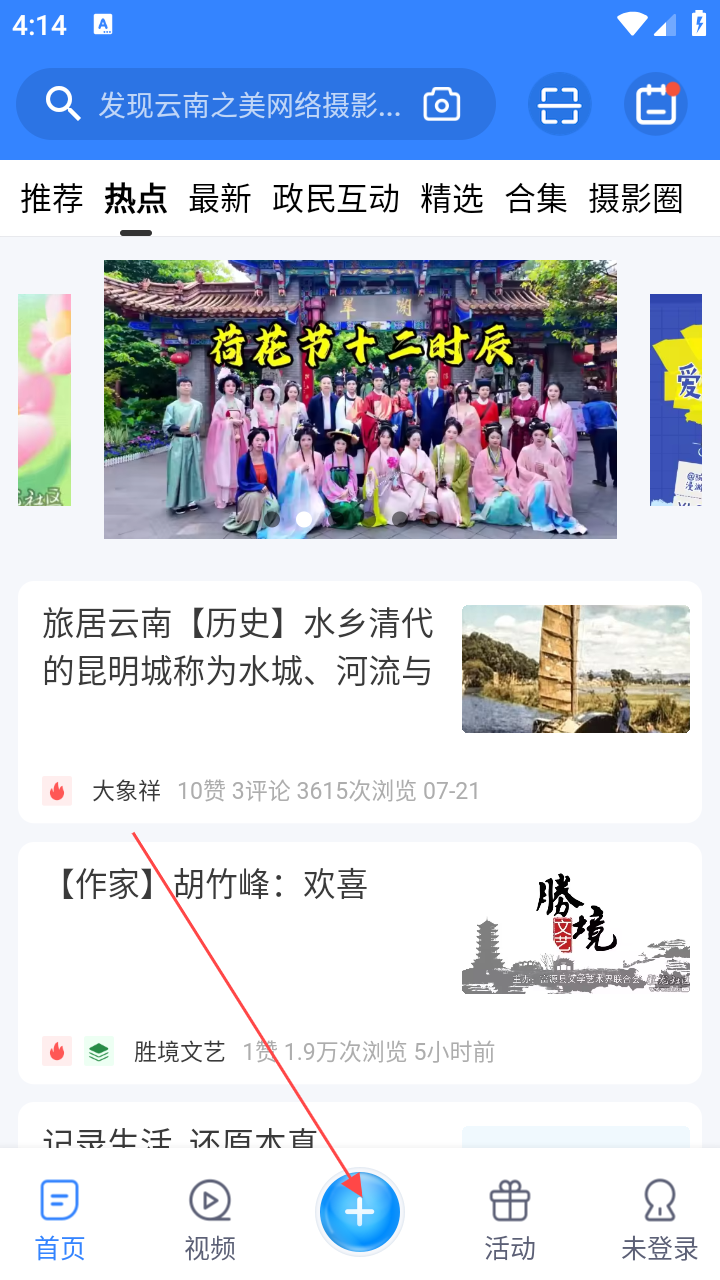
Task: Switch to the 政民互动 tab
Action: [336, 198]
